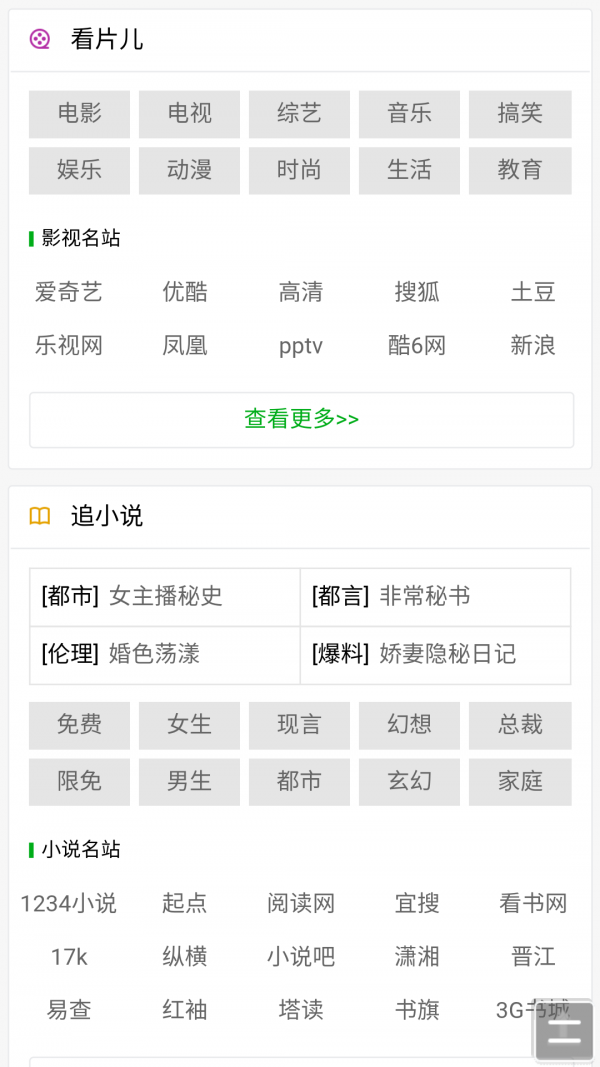Select the 免费 novel chip
This screenshot has height=1067, width=600.
[79, 725]
